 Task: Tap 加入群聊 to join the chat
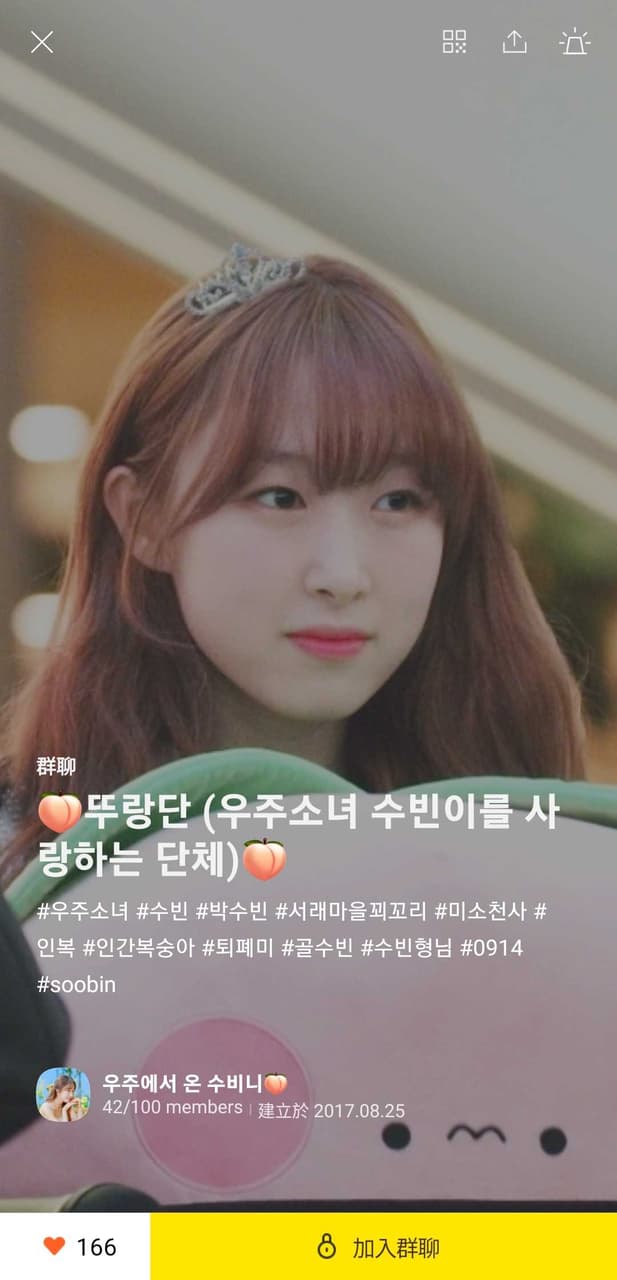click(383, 1247)
